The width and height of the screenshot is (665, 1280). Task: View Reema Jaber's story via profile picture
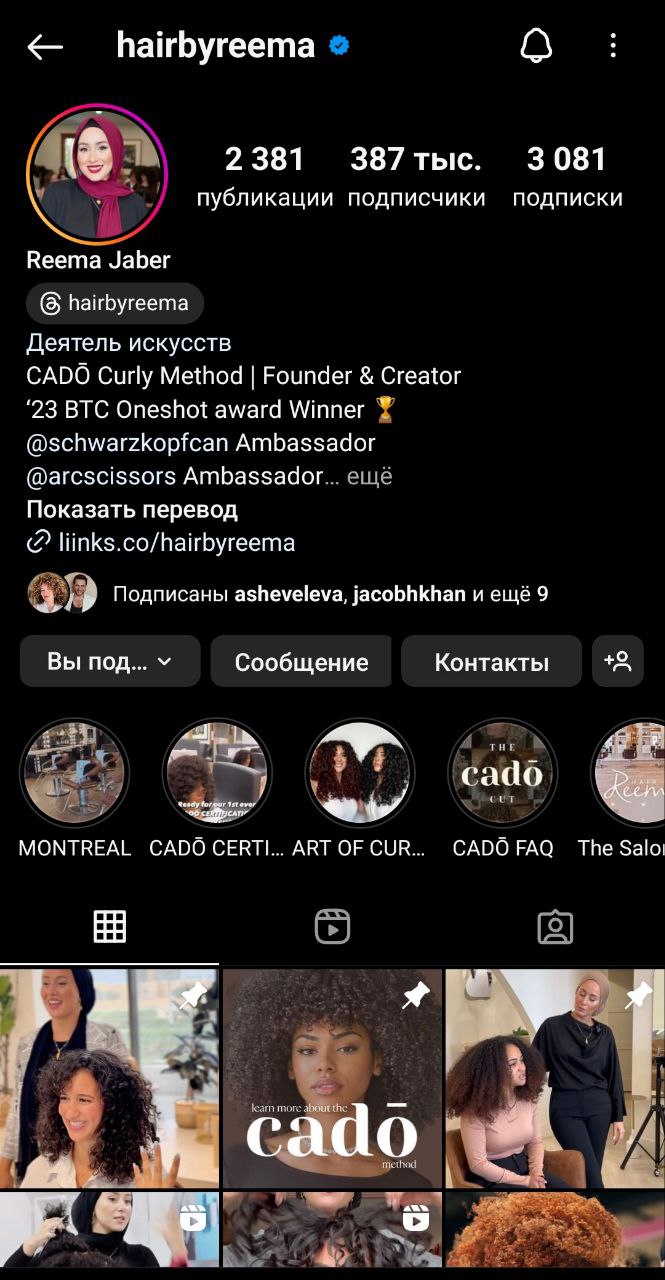(97, 174)
